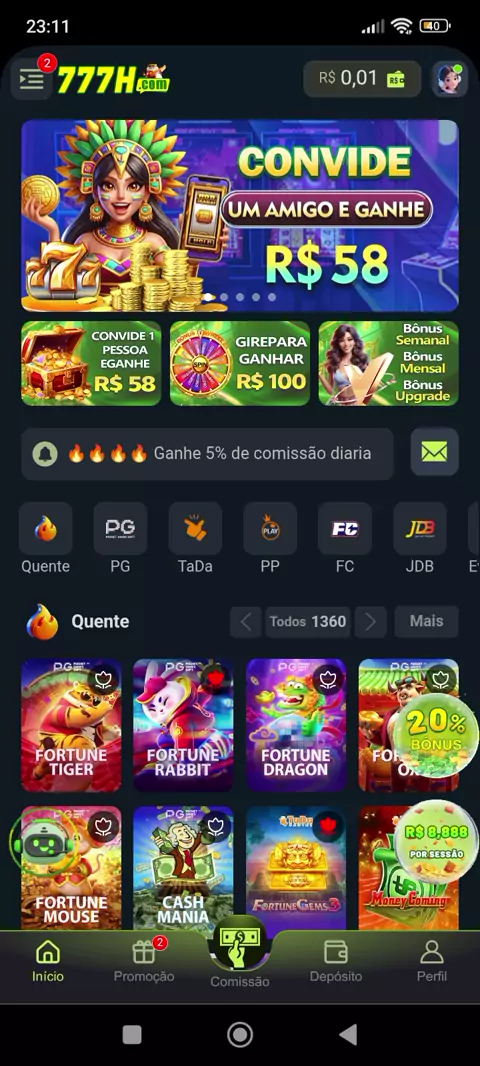The height and width of the screenshot is (1066, 480).
Task: Open the floating 20% Bônus bubble
Action: click(x=437, y=734)
